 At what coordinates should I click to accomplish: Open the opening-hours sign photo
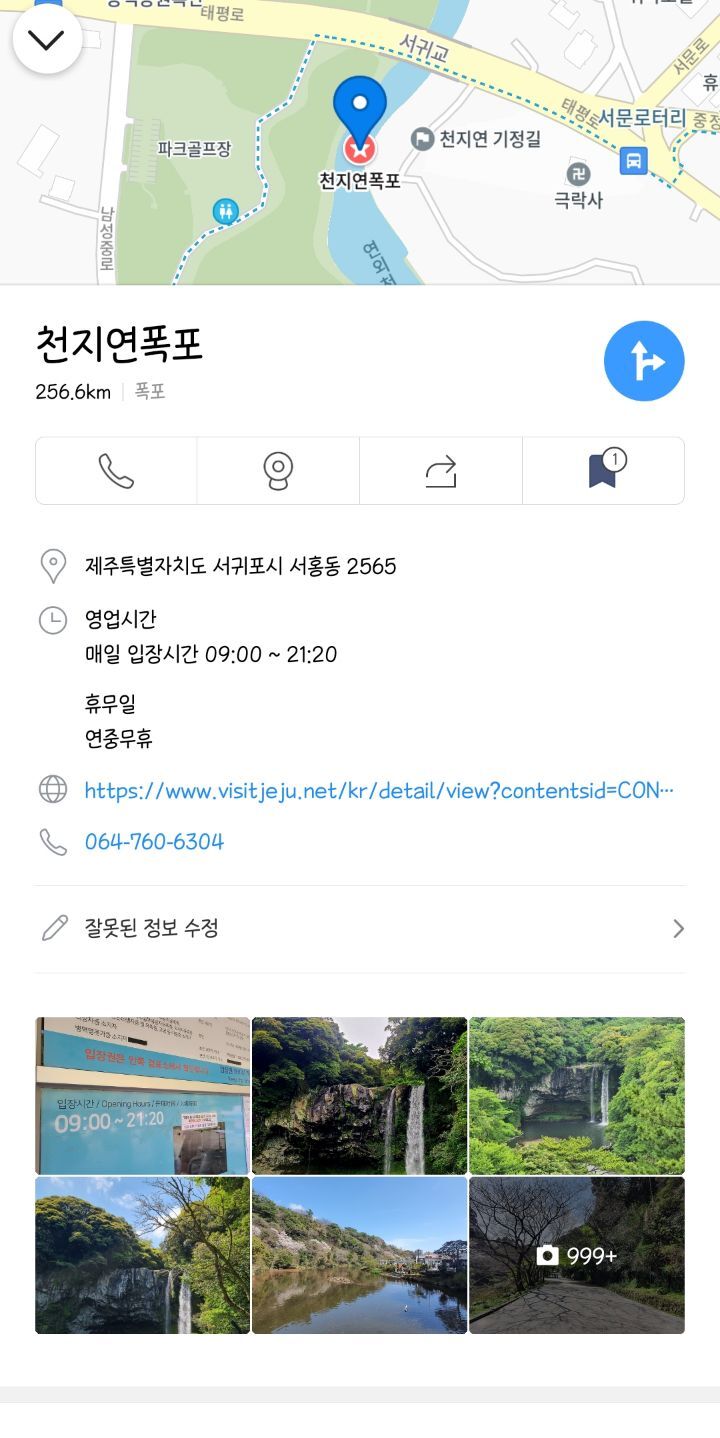[142, 1095]
